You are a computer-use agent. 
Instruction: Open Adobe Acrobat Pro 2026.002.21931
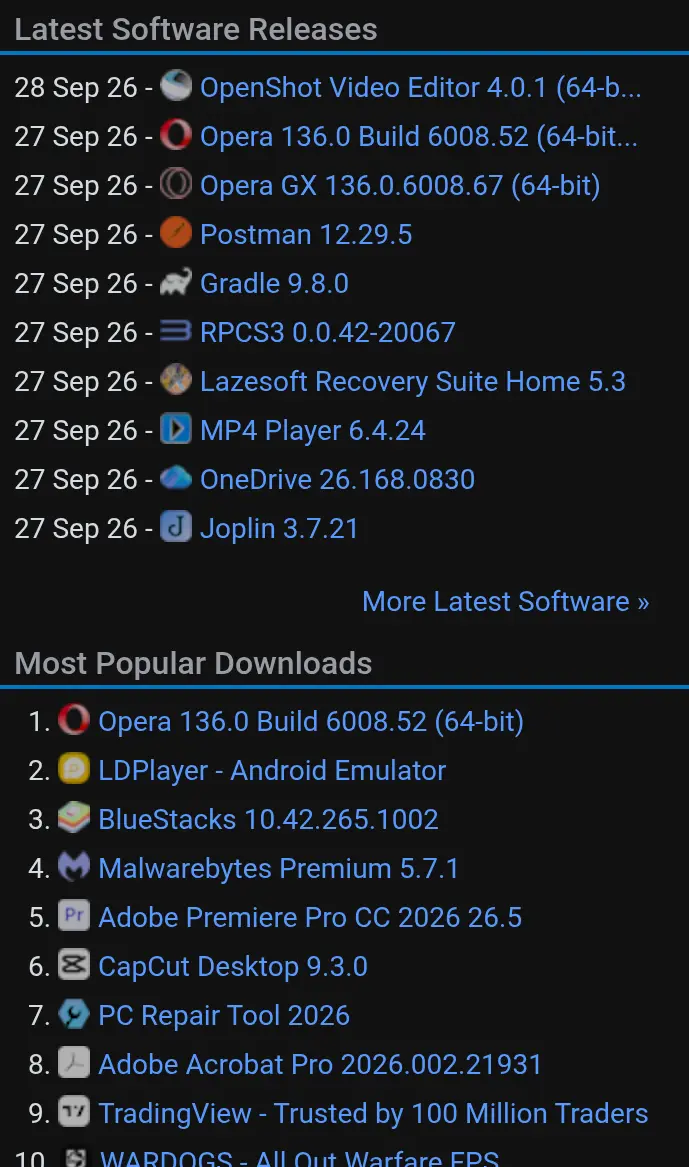point(320,1065)
